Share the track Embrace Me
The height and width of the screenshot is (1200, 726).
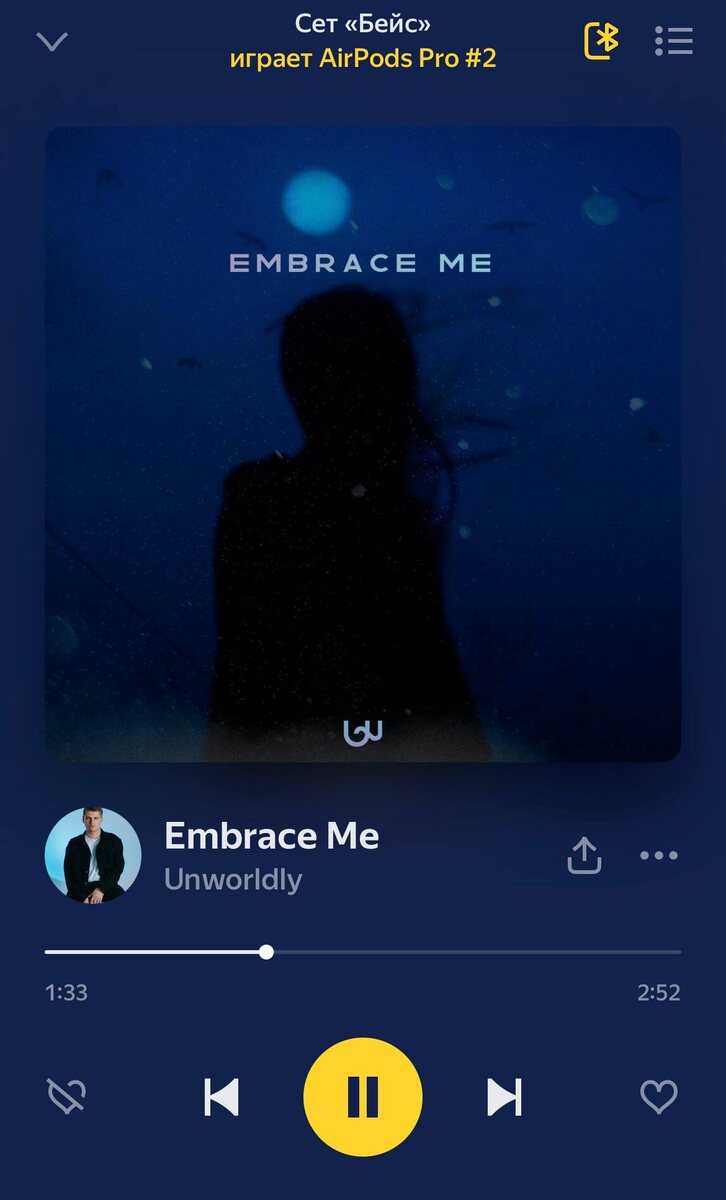click(584, 856)
